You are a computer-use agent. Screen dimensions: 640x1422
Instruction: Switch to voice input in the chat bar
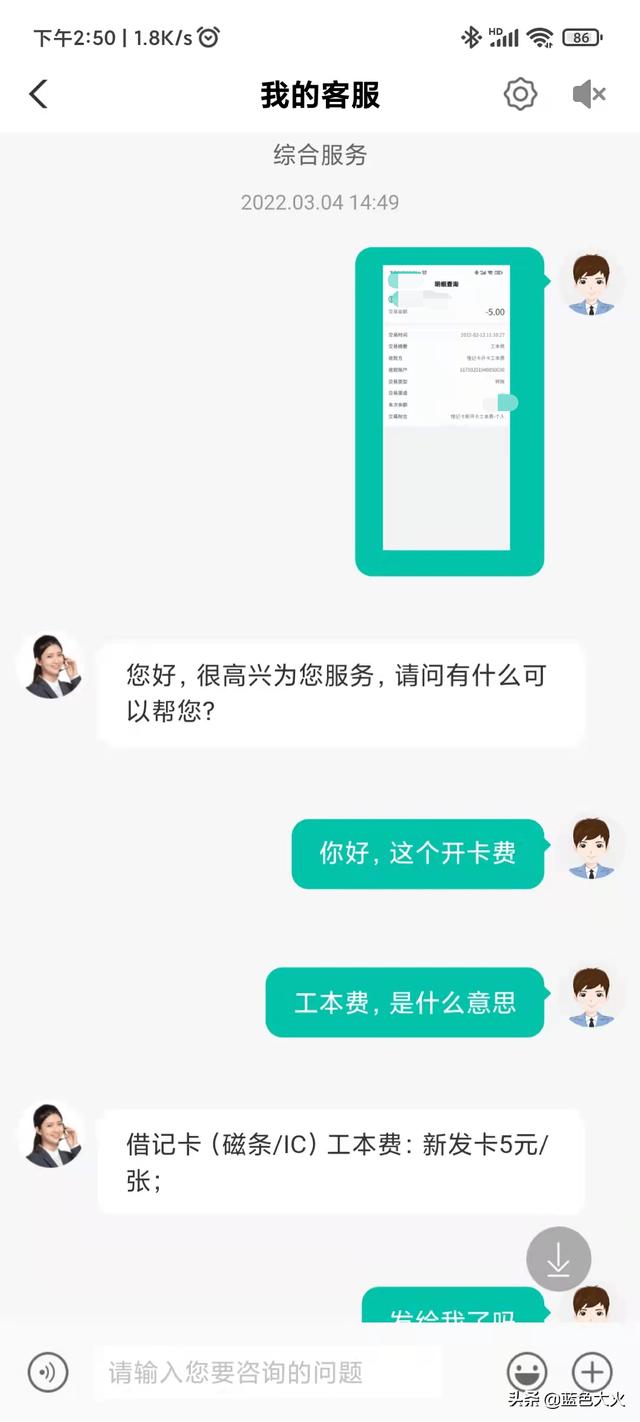click(x=48, y=1372)
